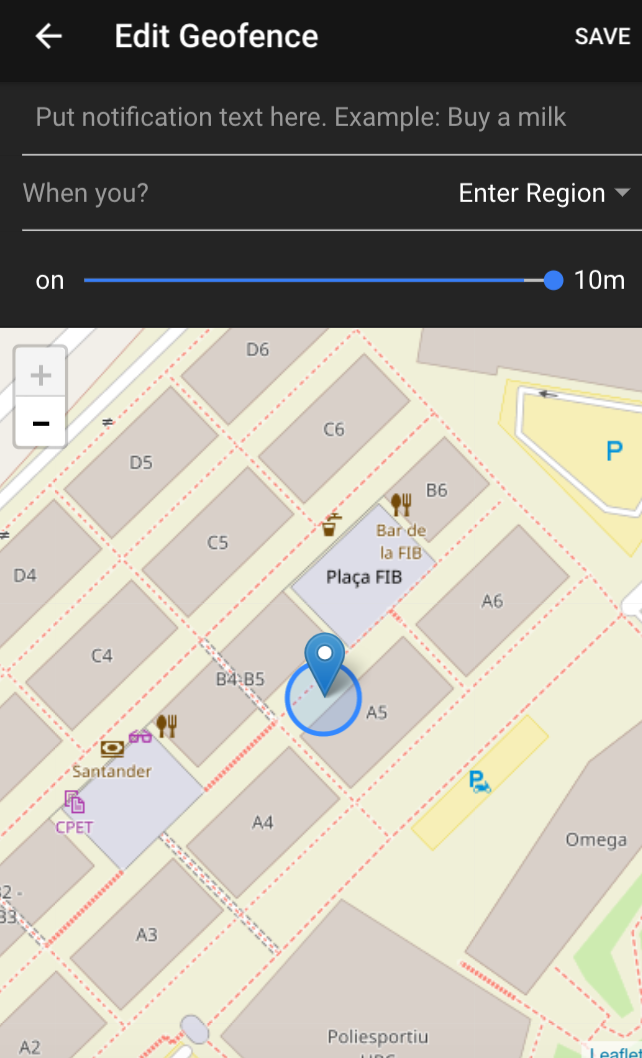Focus the notification text field
Viewport: 642px width, 1058px height.
click(x=320, y=118)
